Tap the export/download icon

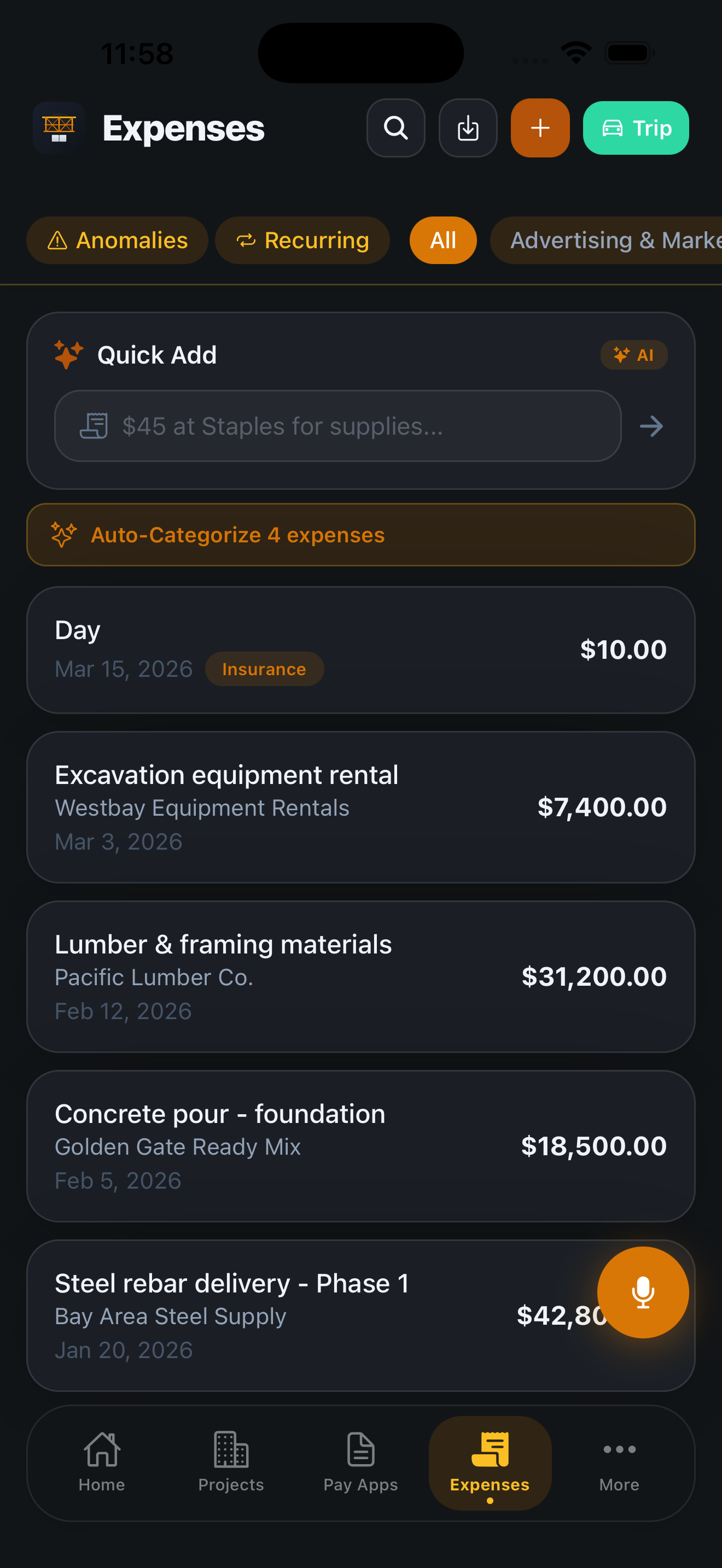[468, 128]
